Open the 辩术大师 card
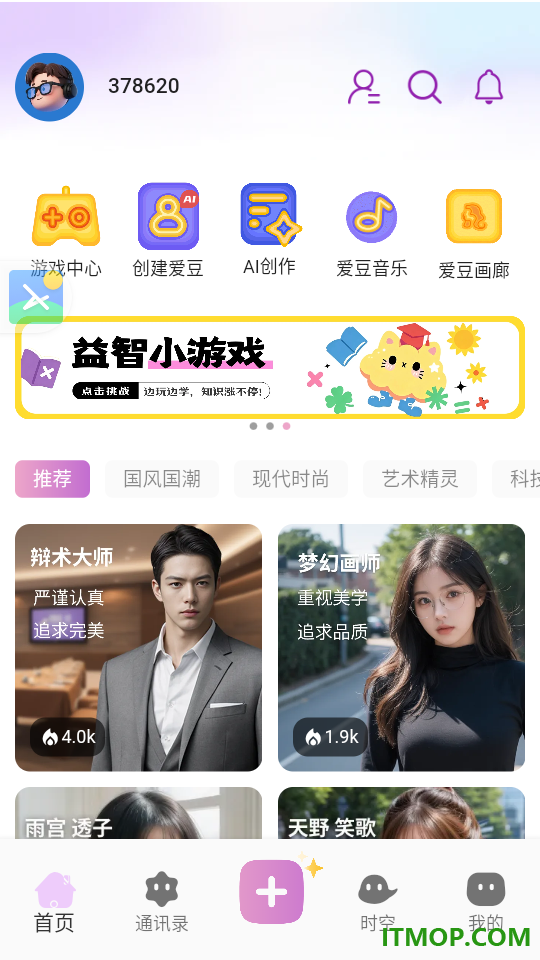 tap(138, 648)
